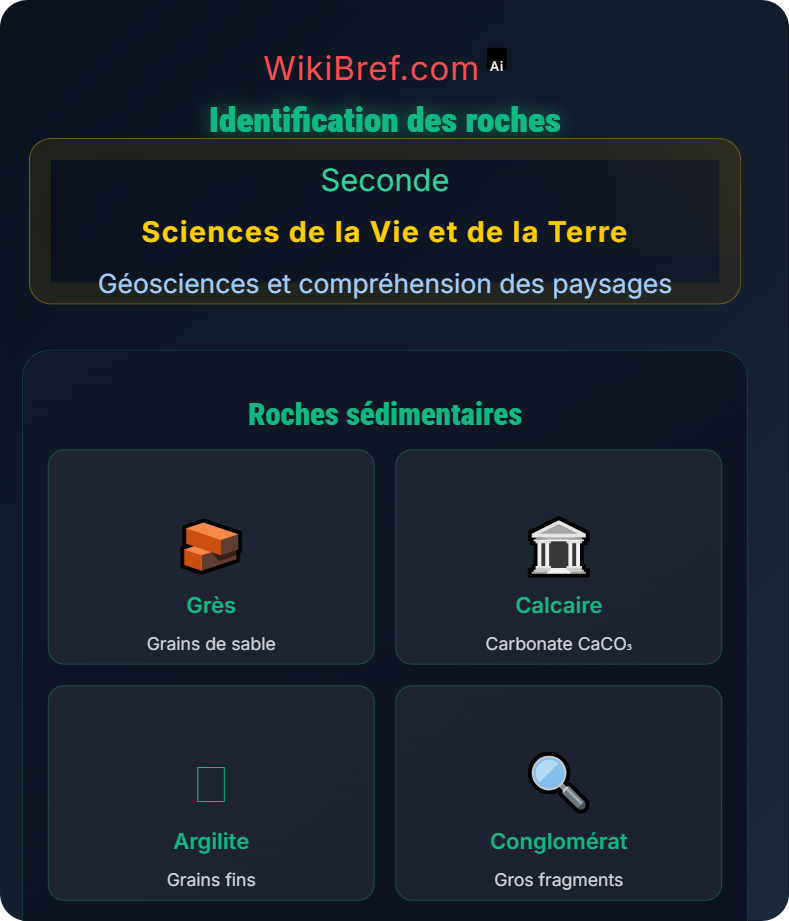The image size is (789, 921).
Task: Expand the Calcaire card description
Action: tap(558, 557)
